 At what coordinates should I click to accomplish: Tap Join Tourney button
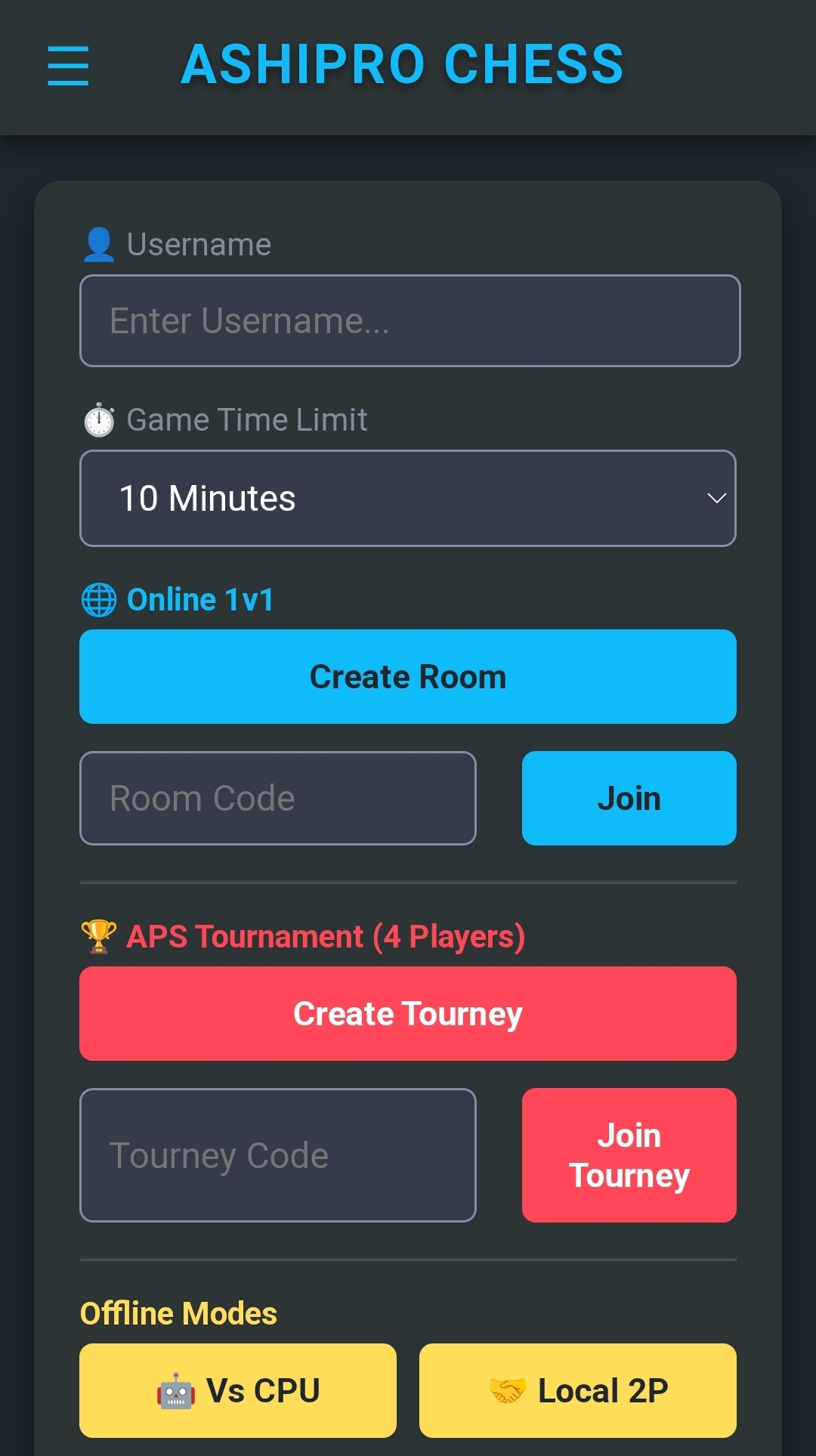pos(629,1155)
